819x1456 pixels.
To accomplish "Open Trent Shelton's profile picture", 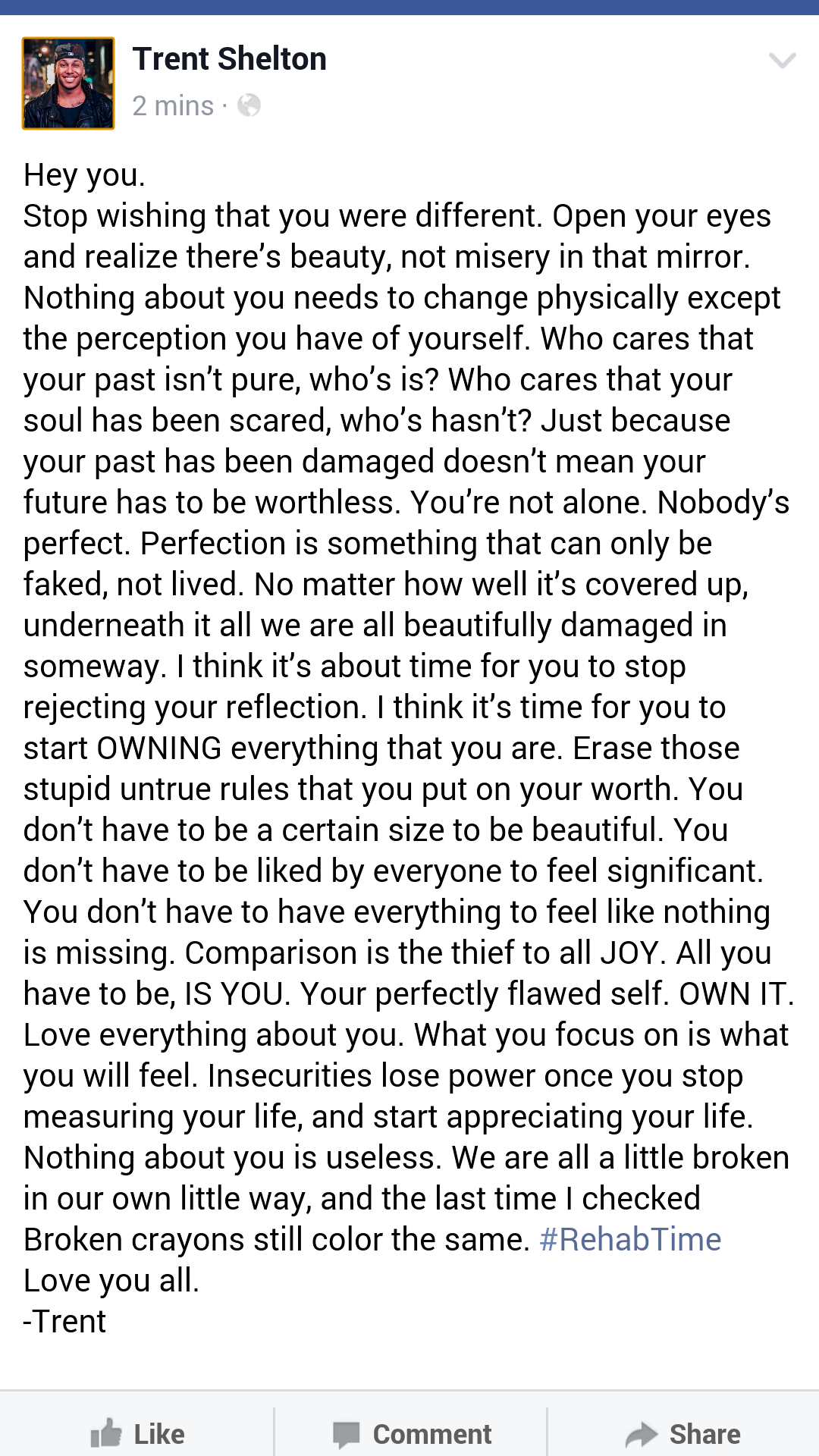I will click(x=68, y=83).
